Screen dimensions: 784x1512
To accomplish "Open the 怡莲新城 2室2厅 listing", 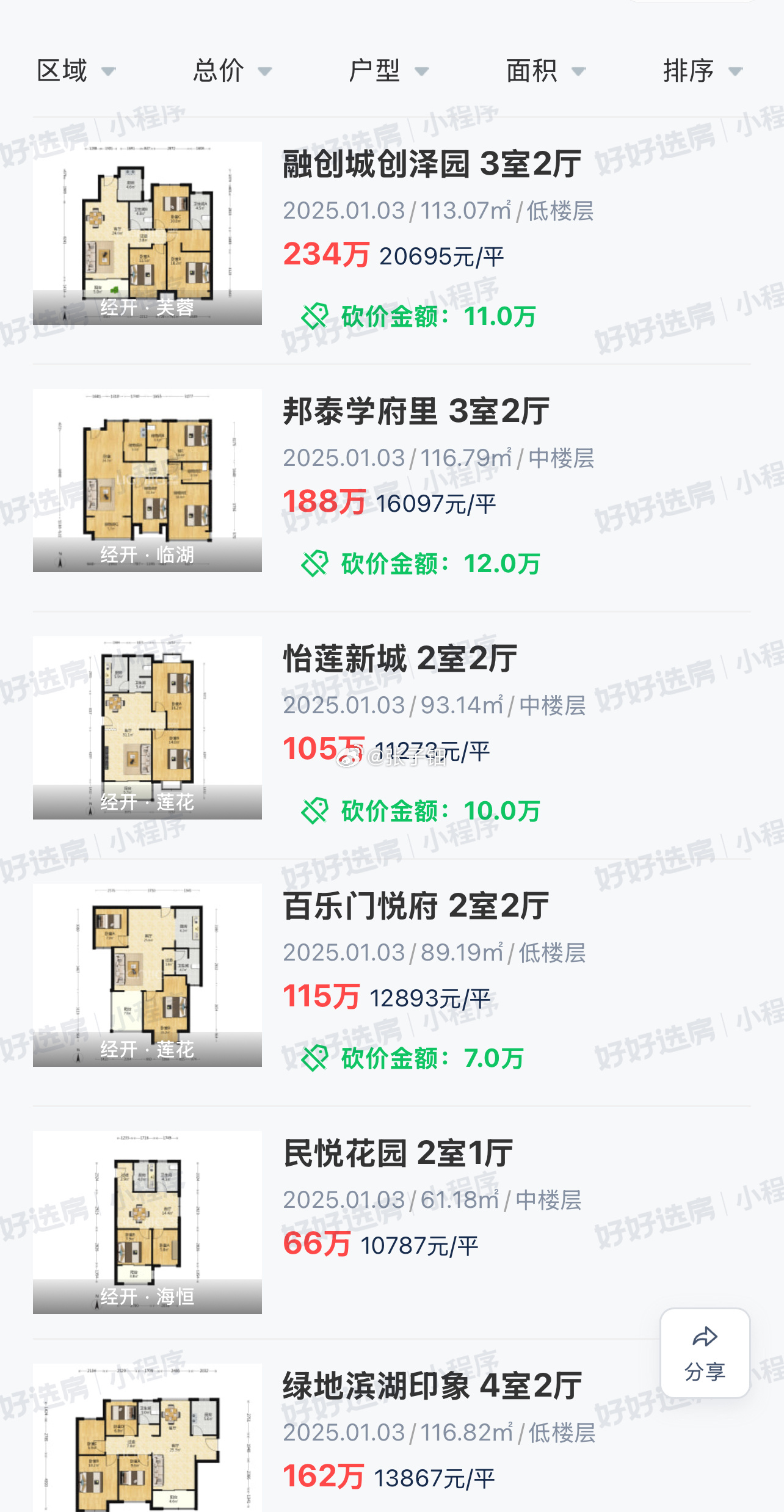I will click(392, 735).
